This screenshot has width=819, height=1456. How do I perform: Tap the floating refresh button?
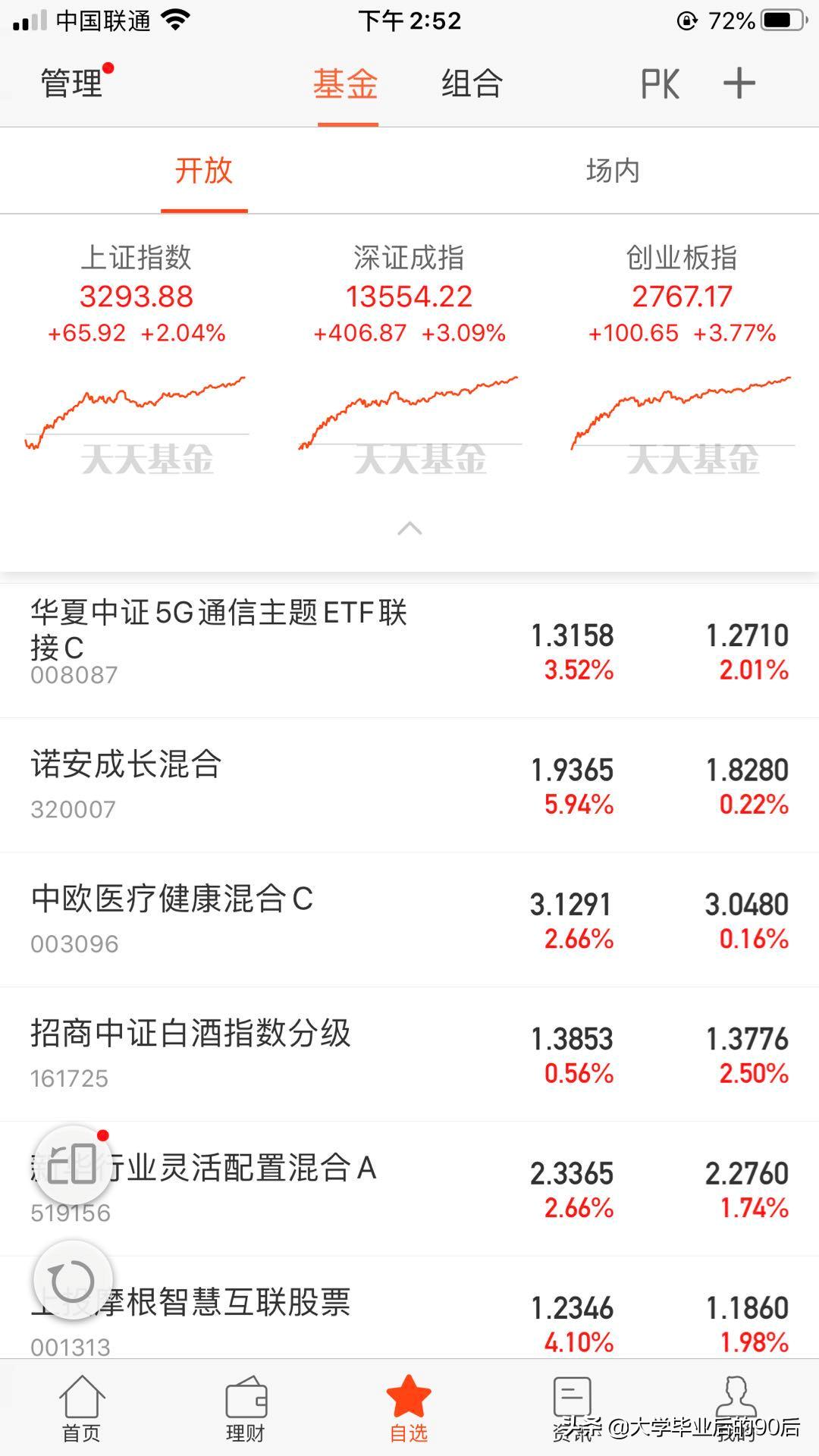click(x=73, y=1280)
